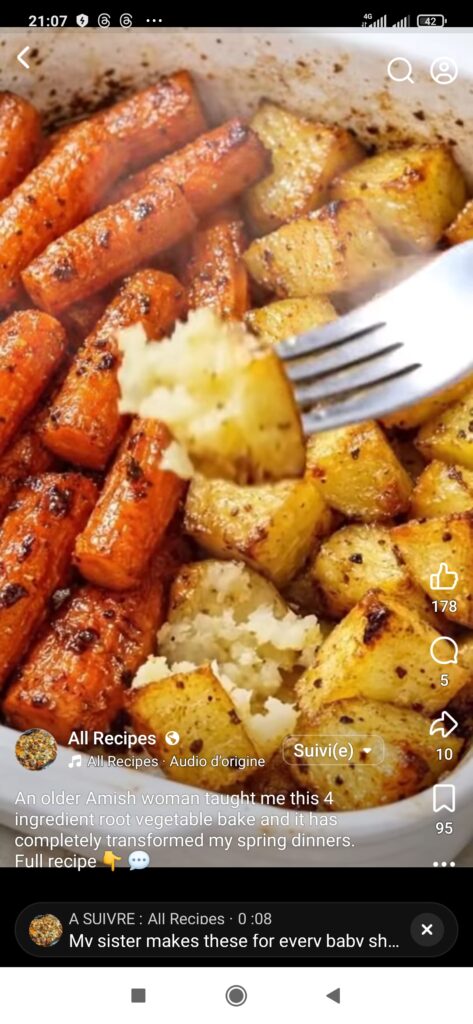The image size is (473, 1024).
Task: Open the search magnifier icon
Action: click(x=400, y=71)
